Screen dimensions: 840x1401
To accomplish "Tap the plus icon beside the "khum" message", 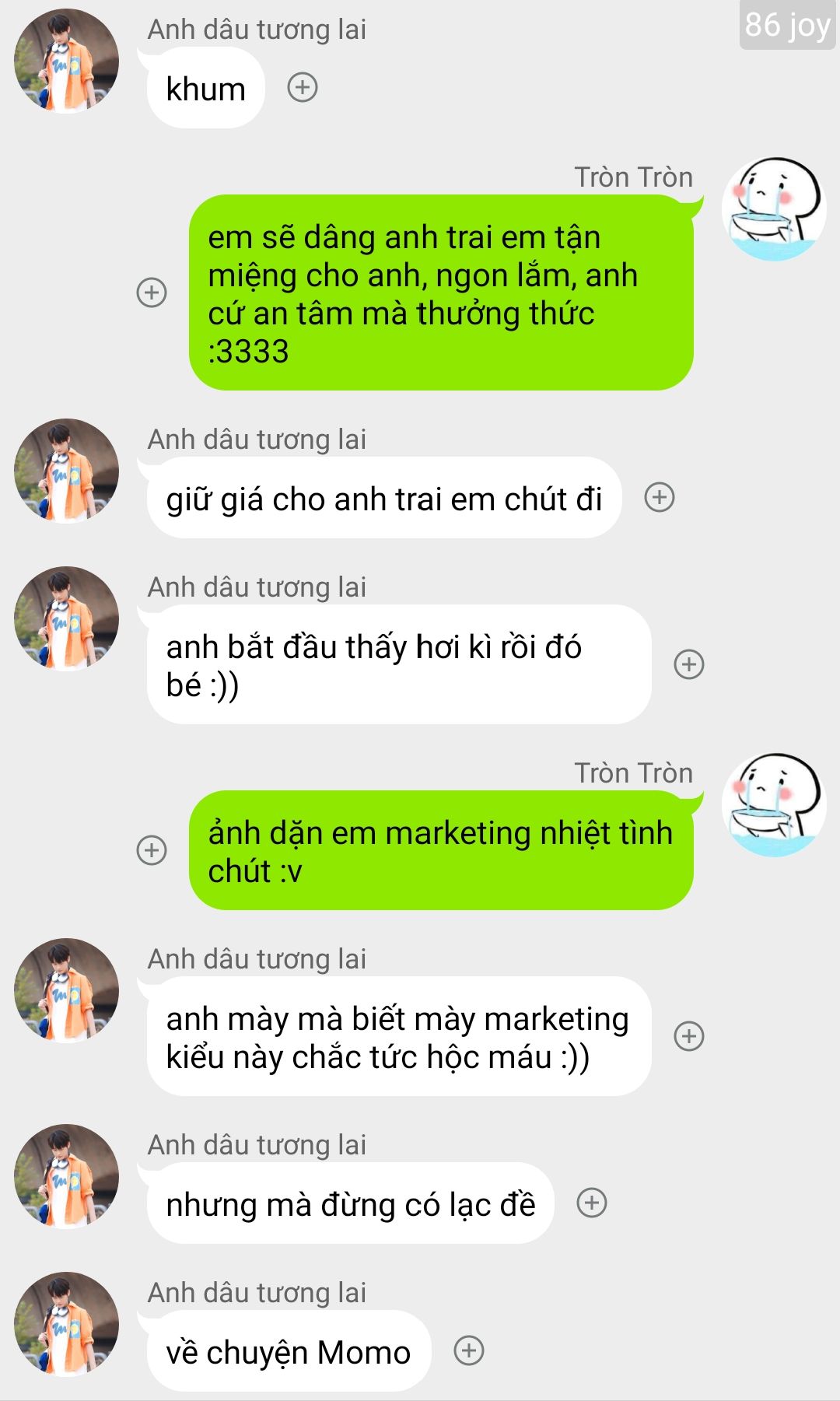I will coord(303,87).
